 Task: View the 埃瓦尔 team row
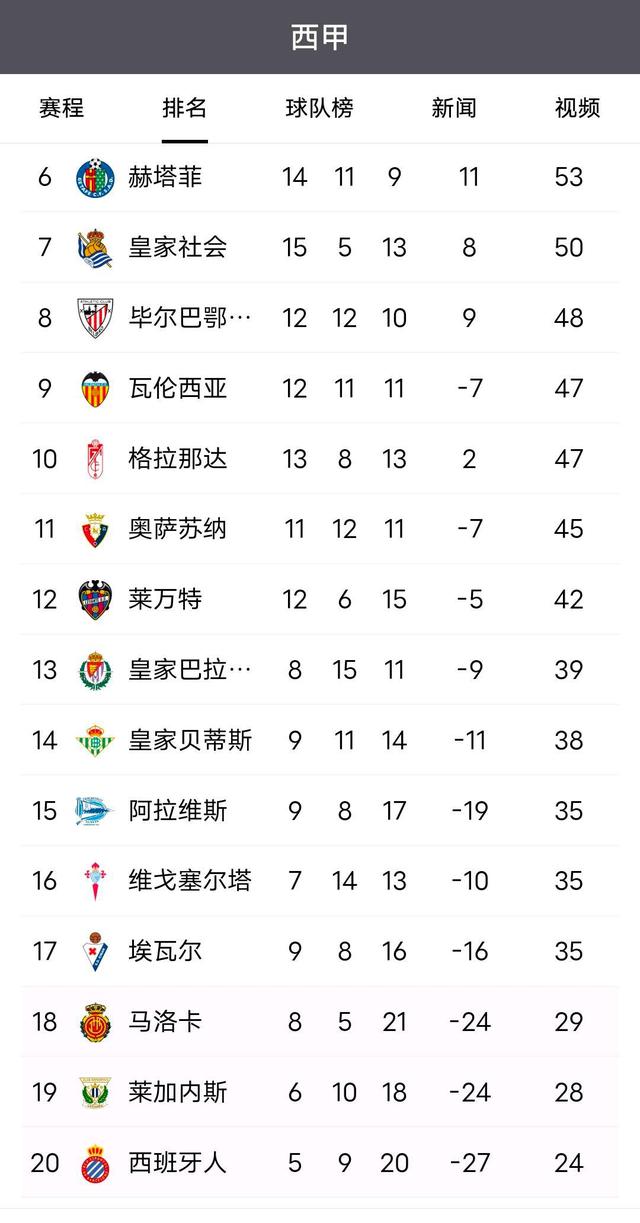pos(320,951)
